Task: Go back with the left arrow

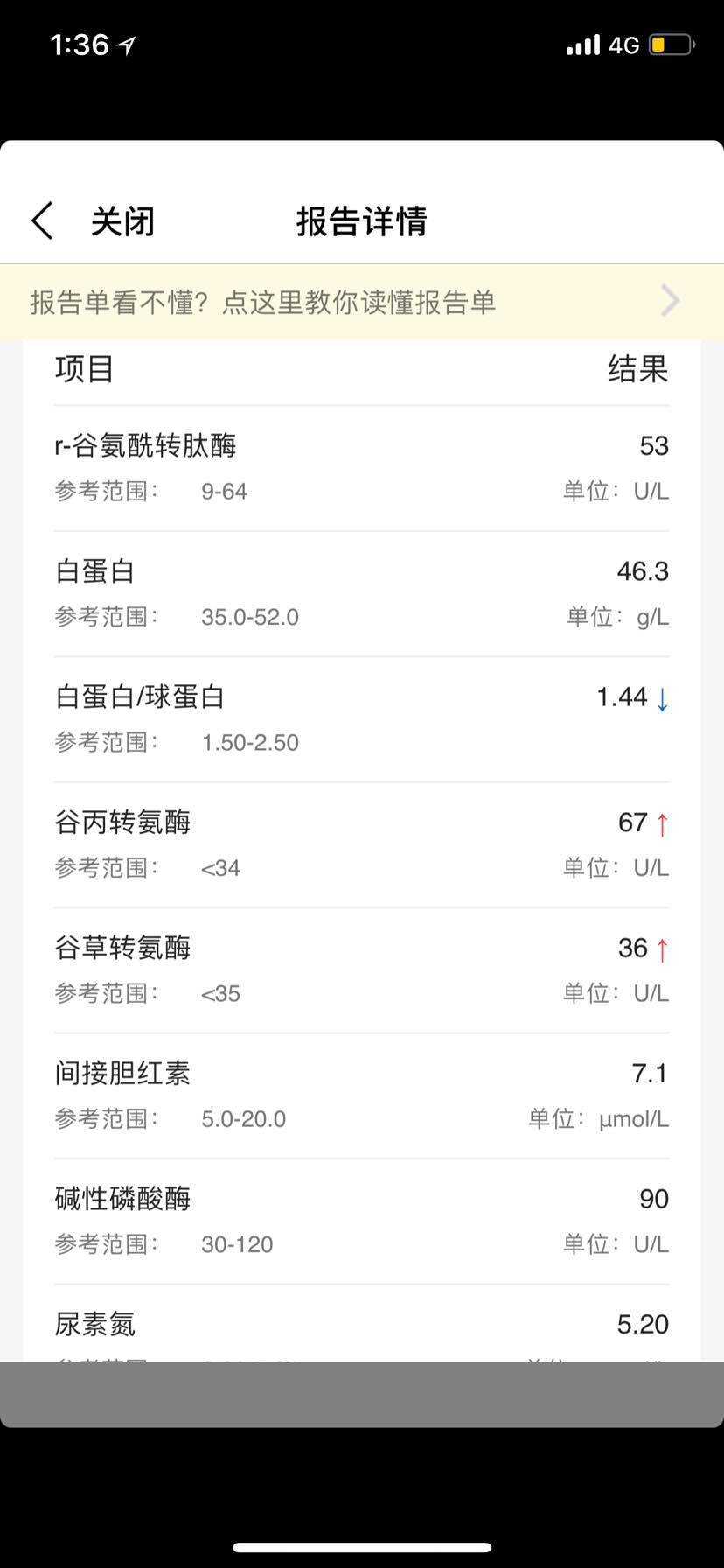Action: pos(42,220)
